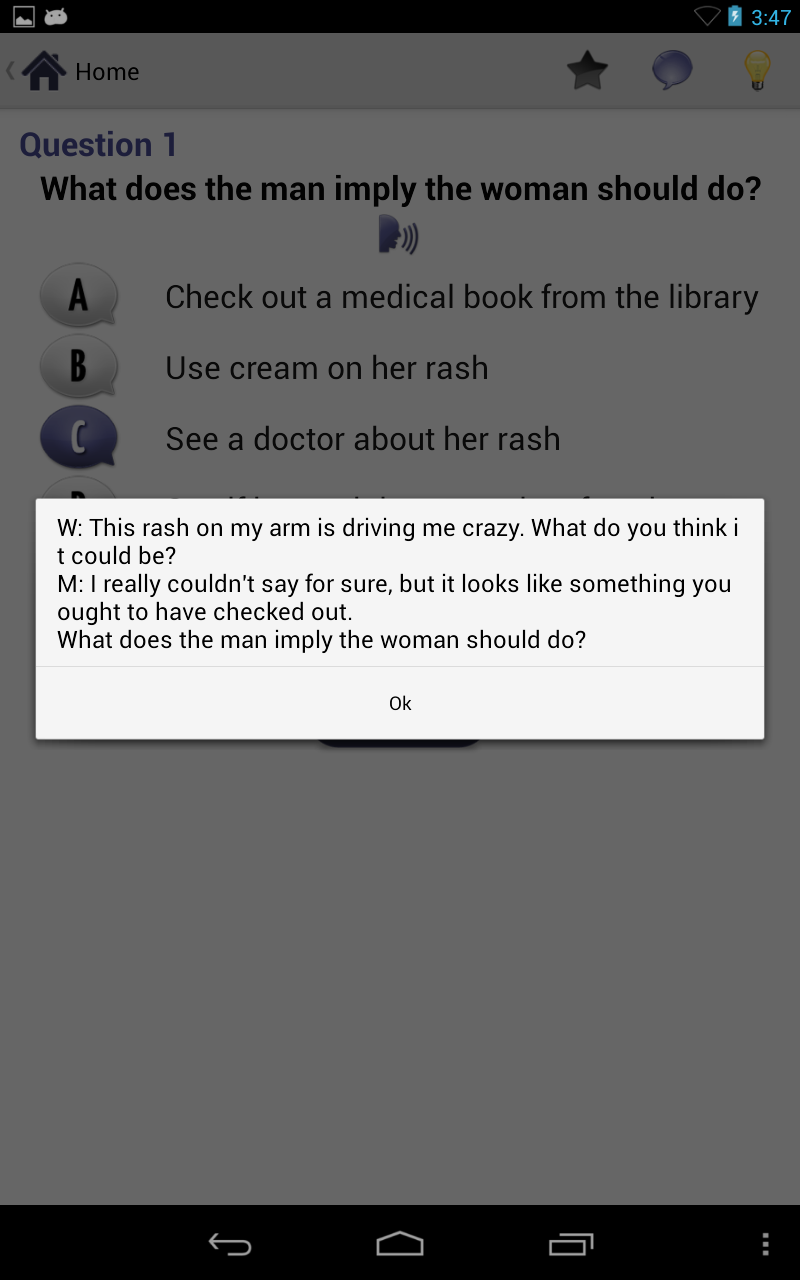Select answer A about the medical book
The width and height of the screenshot is (800, 1280).
pyautogui.click(x=78, y=296)
